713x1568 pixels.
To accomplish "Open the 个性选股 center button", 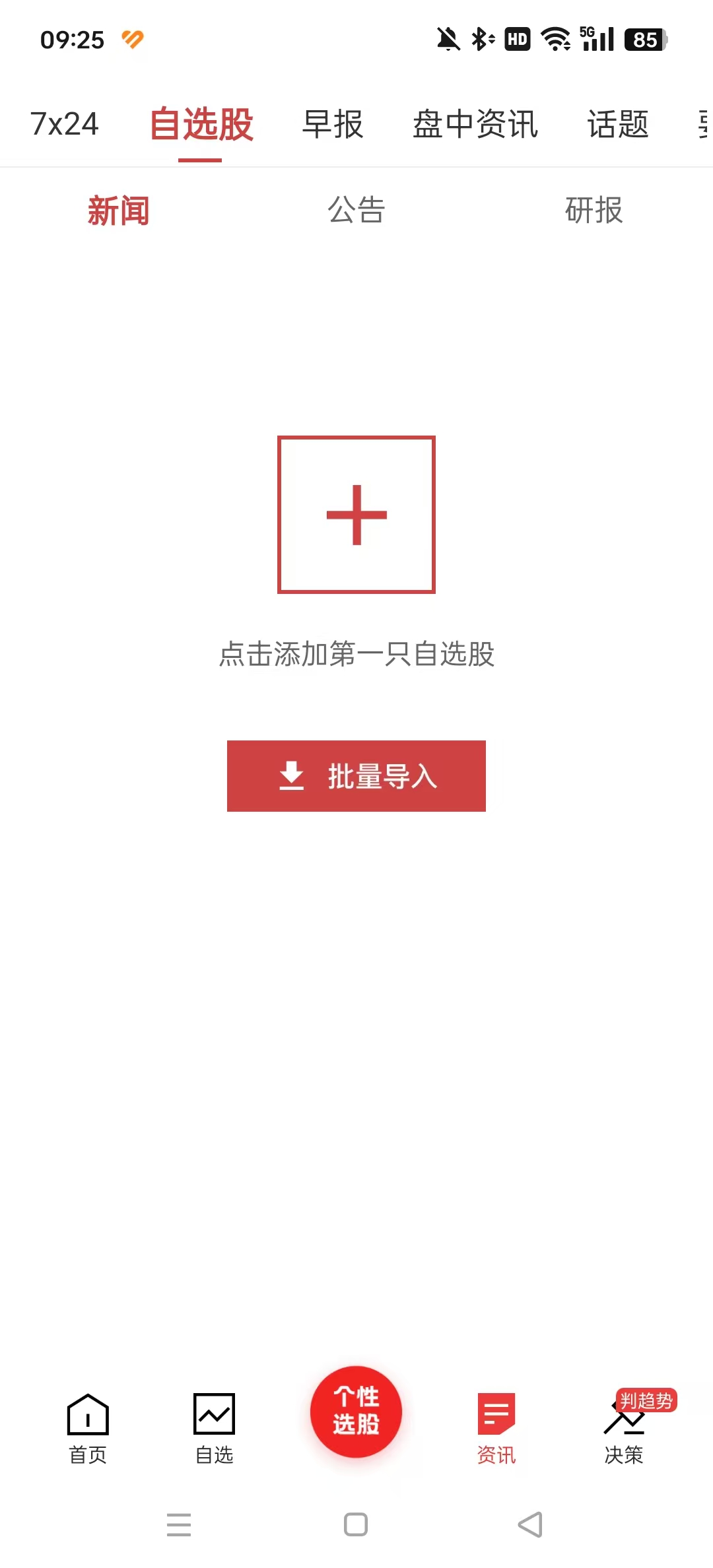I will tap(356, 1412).
